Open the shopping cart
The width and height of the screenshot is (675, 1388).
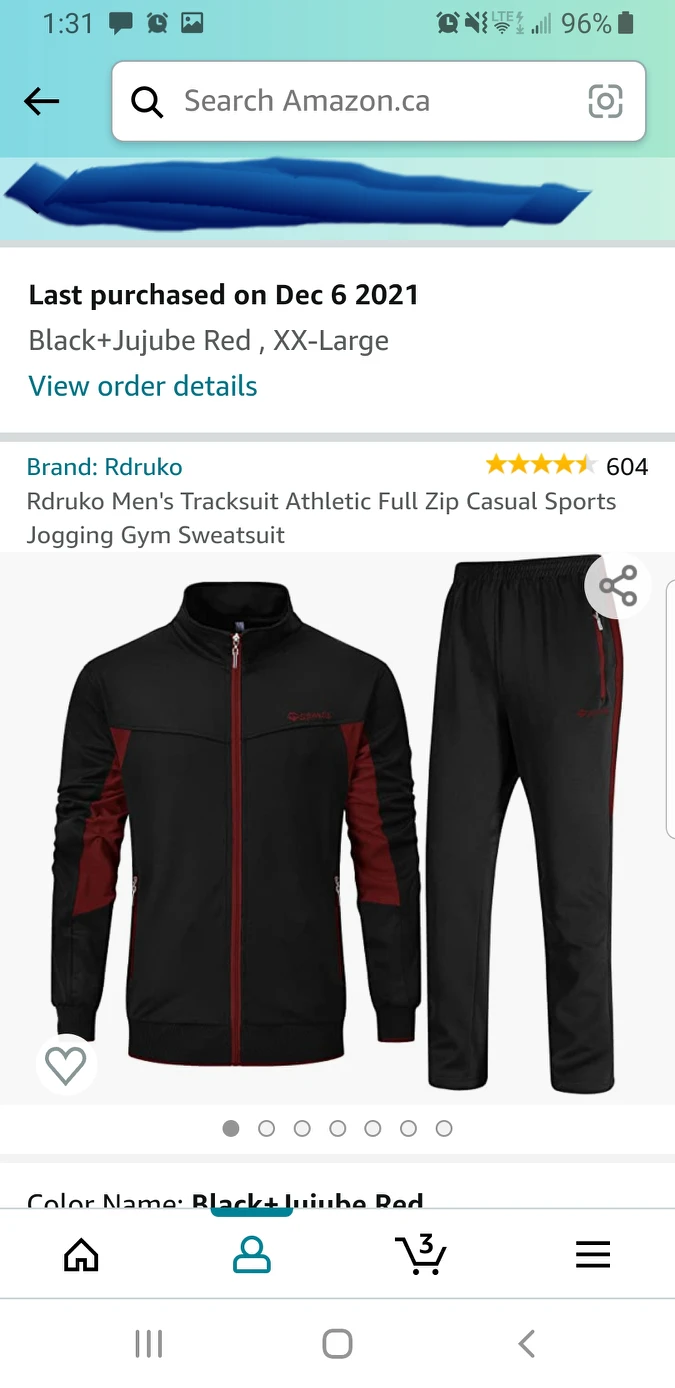point(421,1254)
